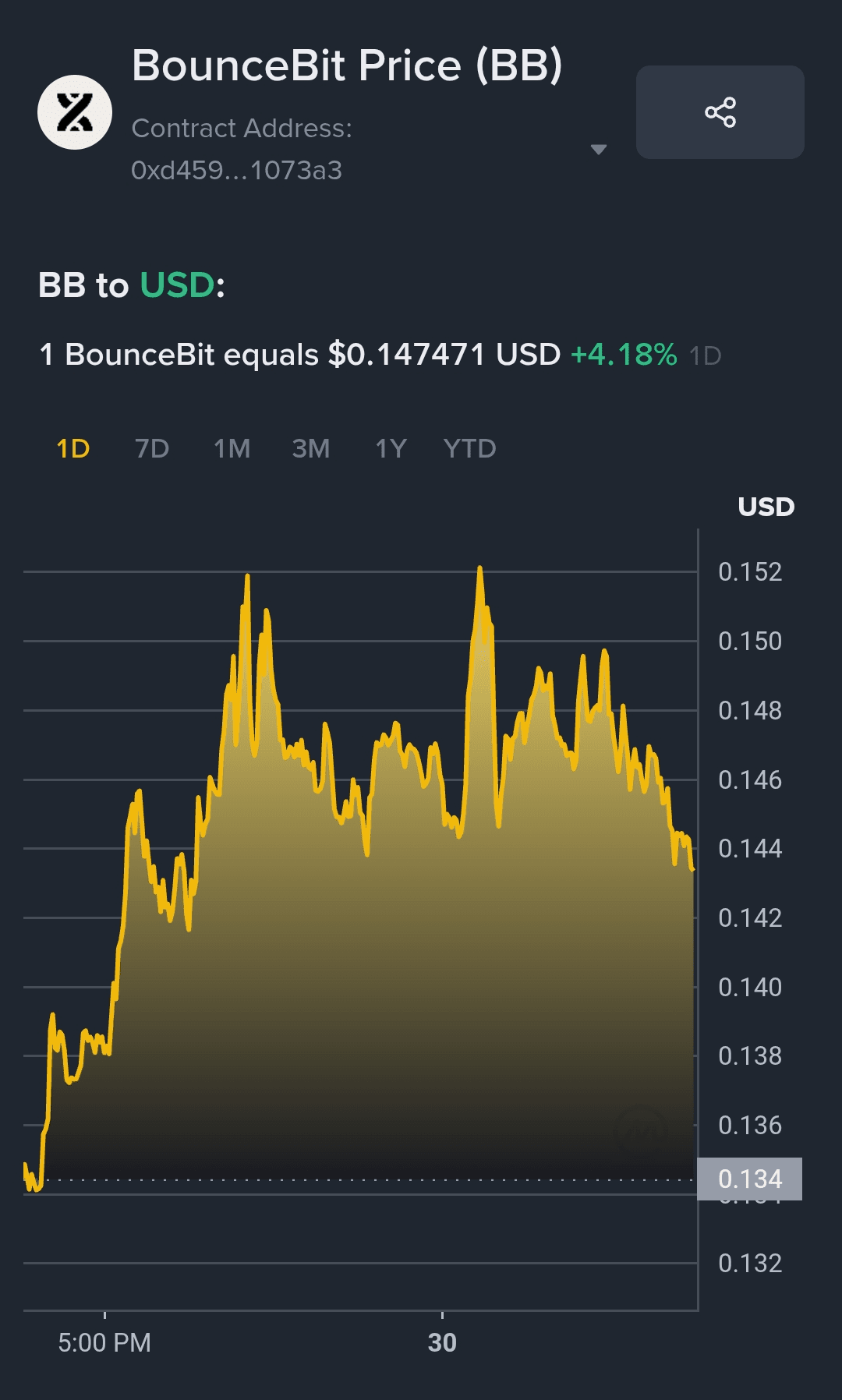Screen dimensions: 842x1400
Task: Tap the green USD currency link
Action: click(177, 285)
